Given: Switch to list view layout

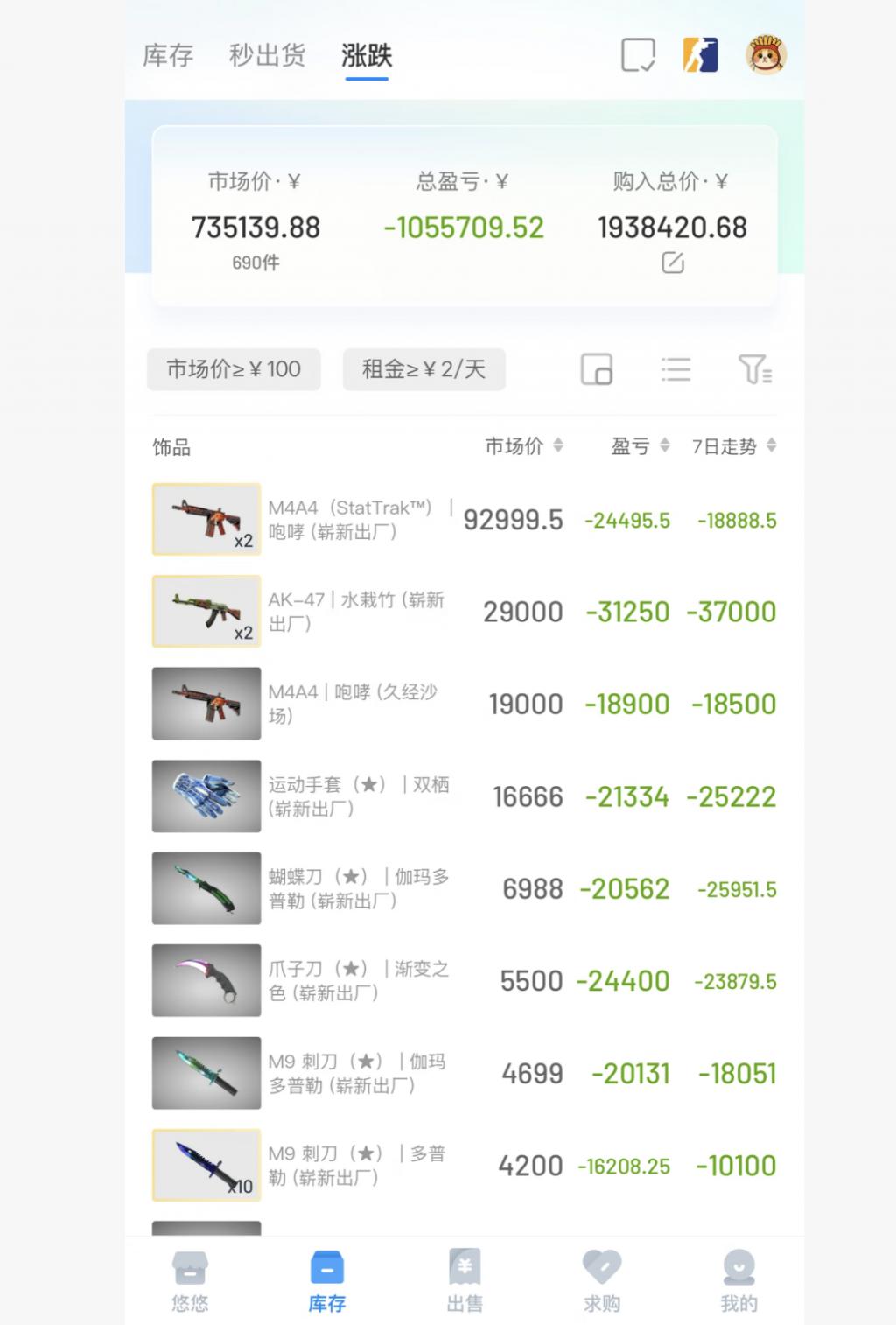Looking at the screenshot, I should click(x=675, y=369).
